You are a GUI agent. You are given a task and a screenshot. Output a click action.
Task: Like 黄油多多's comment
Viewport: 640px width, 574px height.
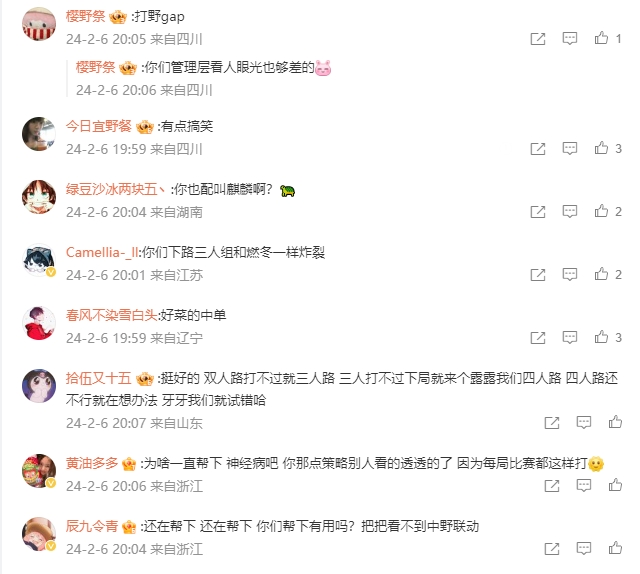pyautogui.click(x=601, y=486)
